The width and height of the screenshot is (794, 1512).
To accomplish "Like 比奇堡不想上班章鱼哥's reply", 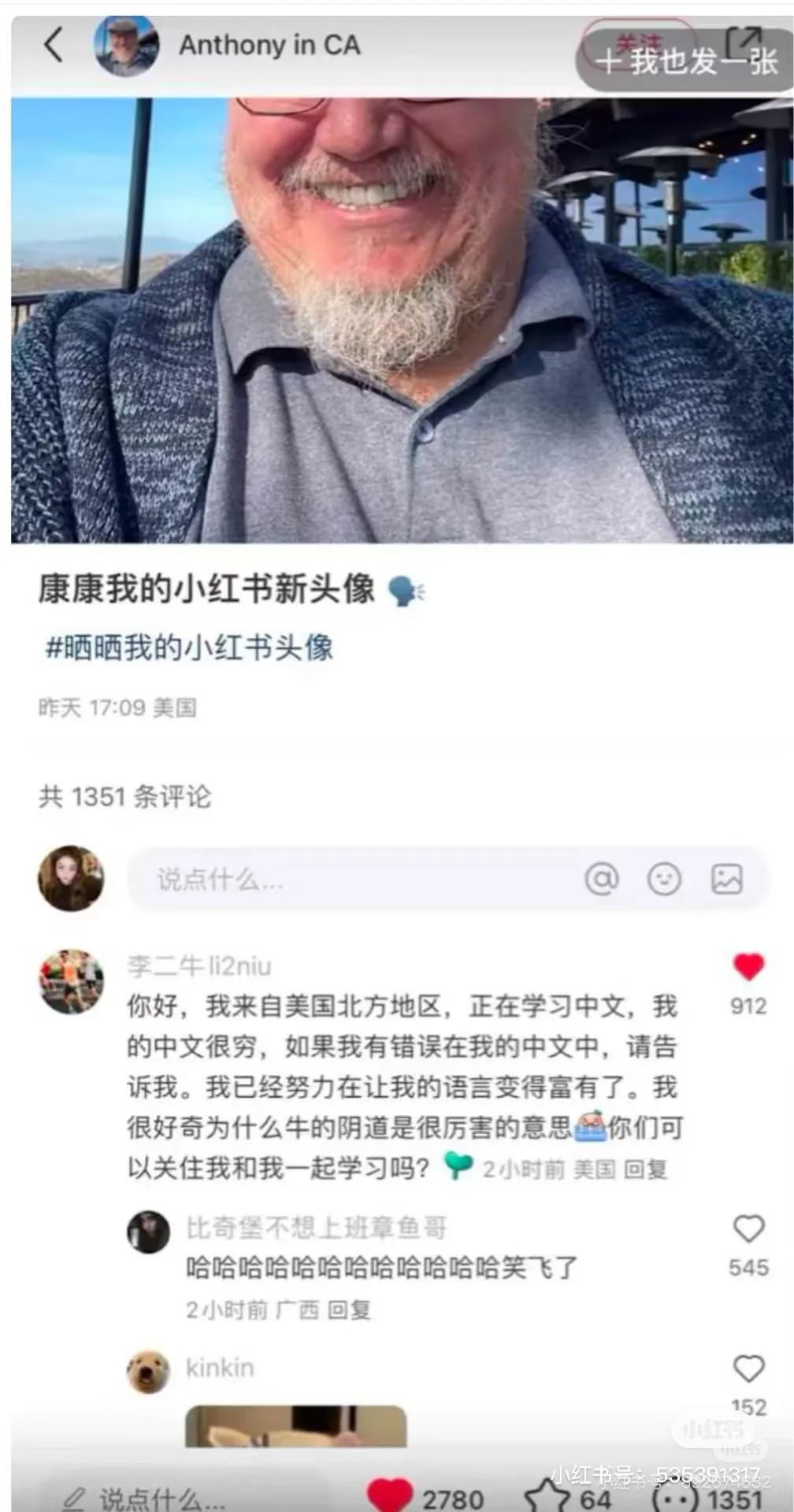I will 748,1228.
